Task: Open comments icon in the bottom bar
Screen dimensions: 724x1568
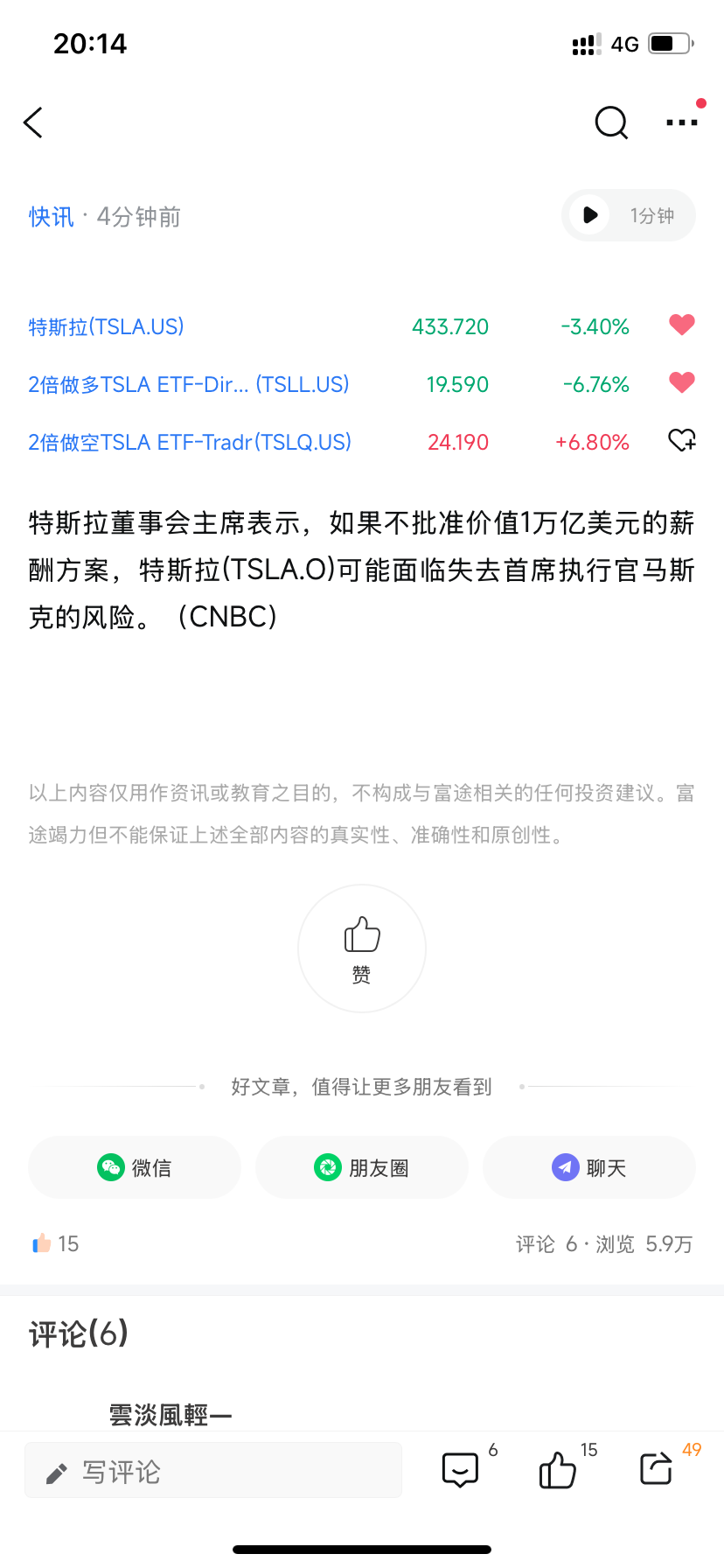Action: click(x=460, y=1470)
